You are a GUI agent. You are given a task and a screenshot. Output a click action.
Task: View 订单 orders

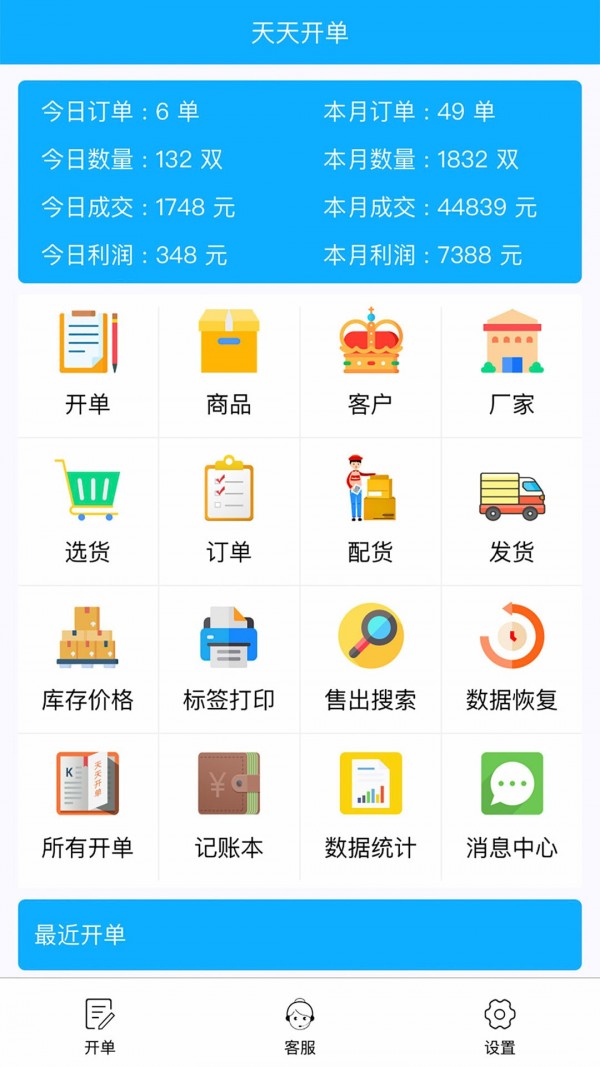point(229,511)
